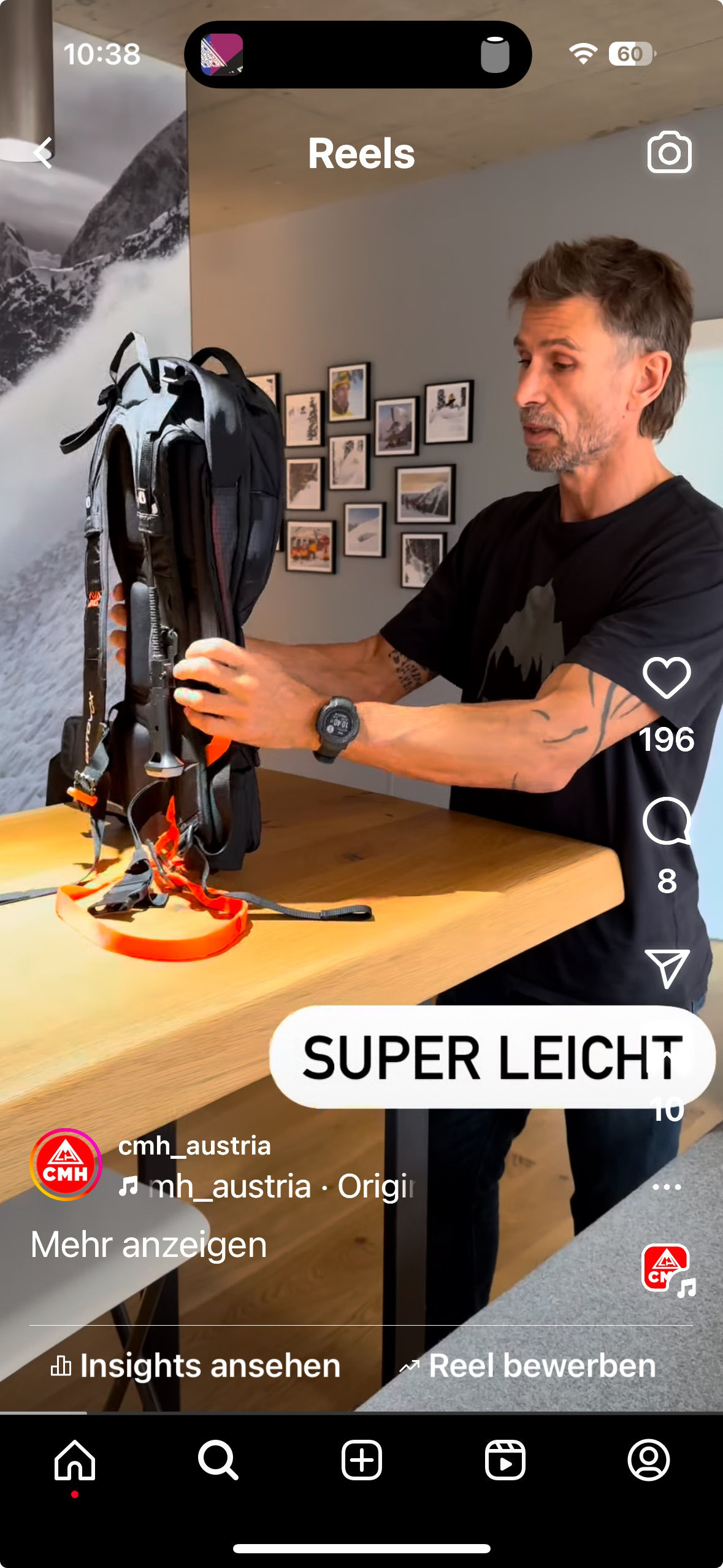Expand caption with Mehr anzeigen

pyautogui.click(x=149, y=1245)
